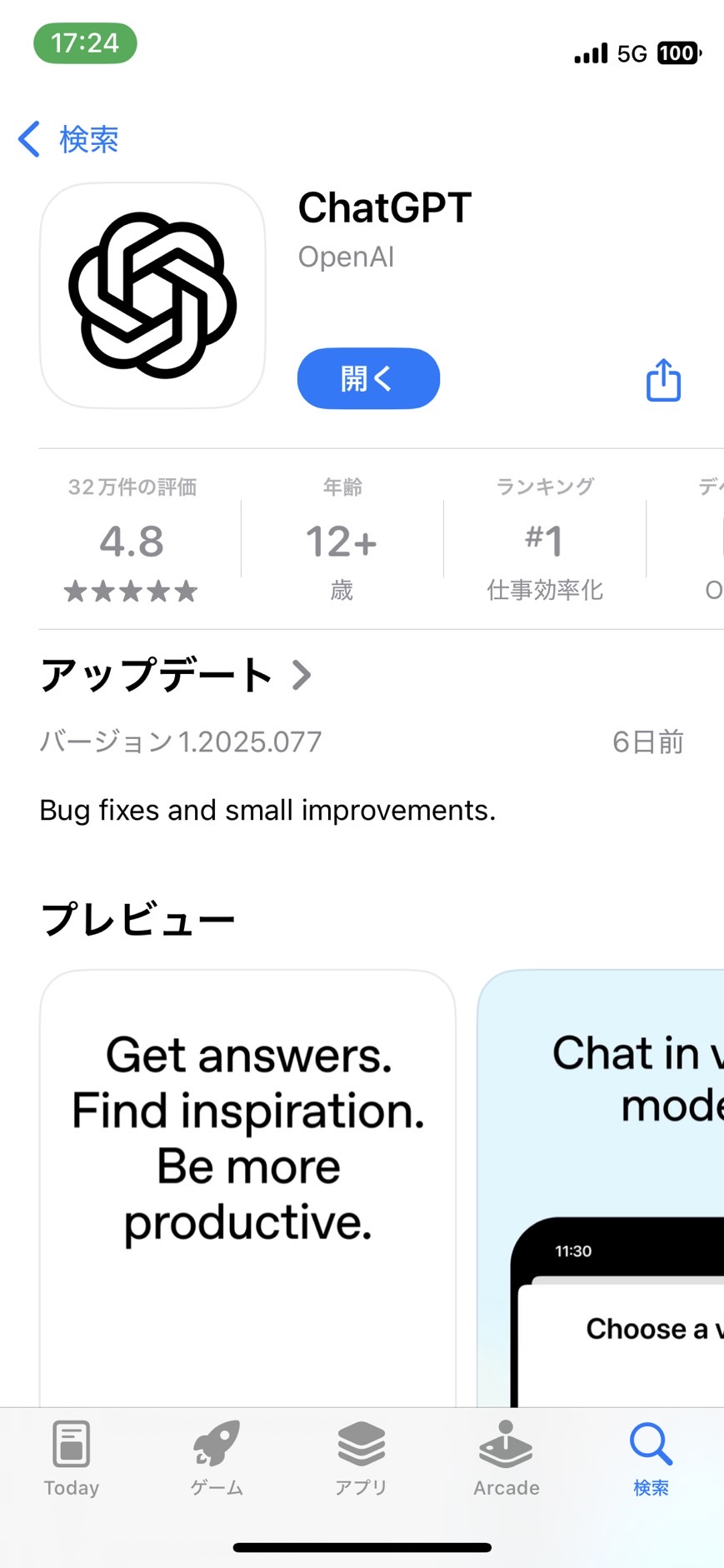This screenshot has width=724, height=1568.
Task: Tap the 開く button to open ChatGPT
Action: click(368, 378)
